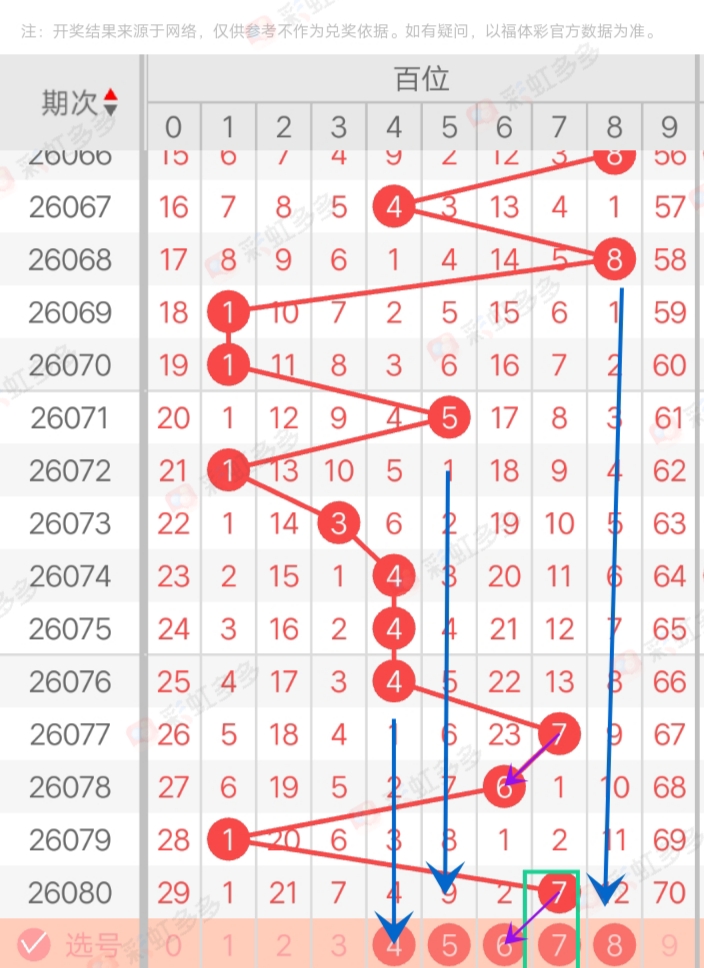Viewport: 704px width, 968px height.
Task: Select number 2 in 选号 row
Action: click(284, 944)
